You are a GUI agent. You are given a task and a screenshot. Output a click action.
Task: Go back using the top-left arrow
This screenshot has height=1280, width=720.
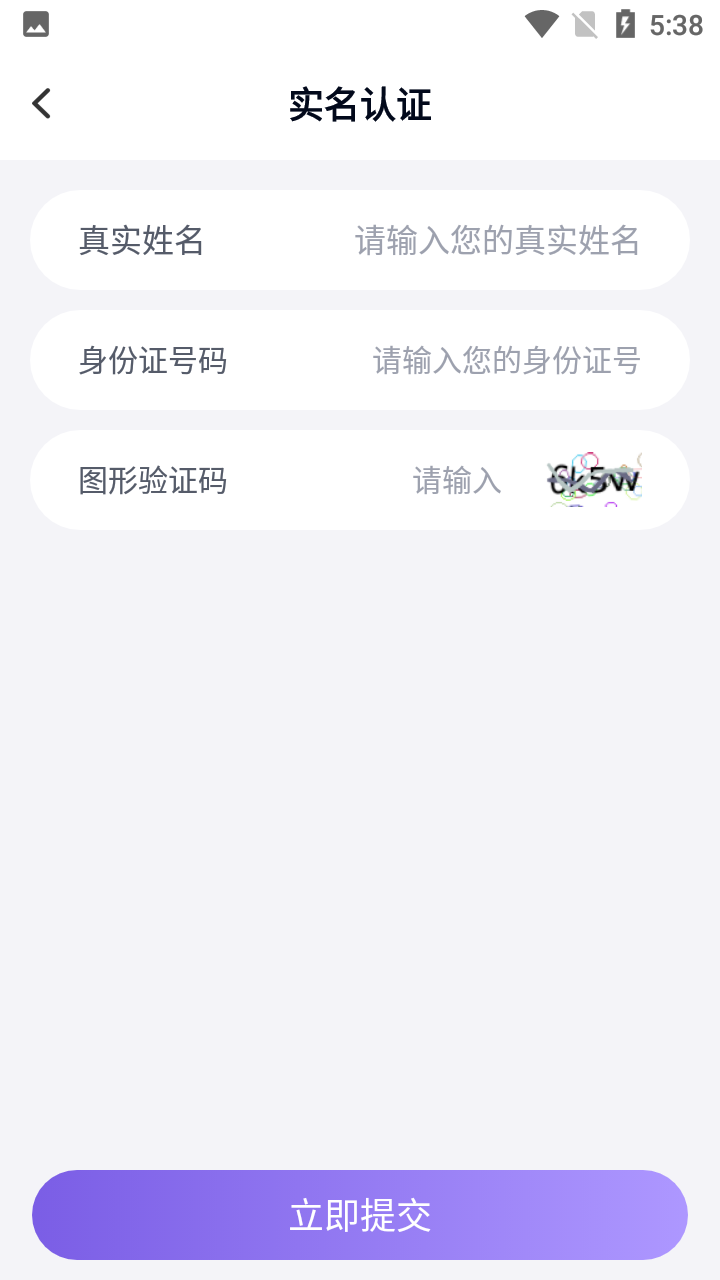[41, 104]
